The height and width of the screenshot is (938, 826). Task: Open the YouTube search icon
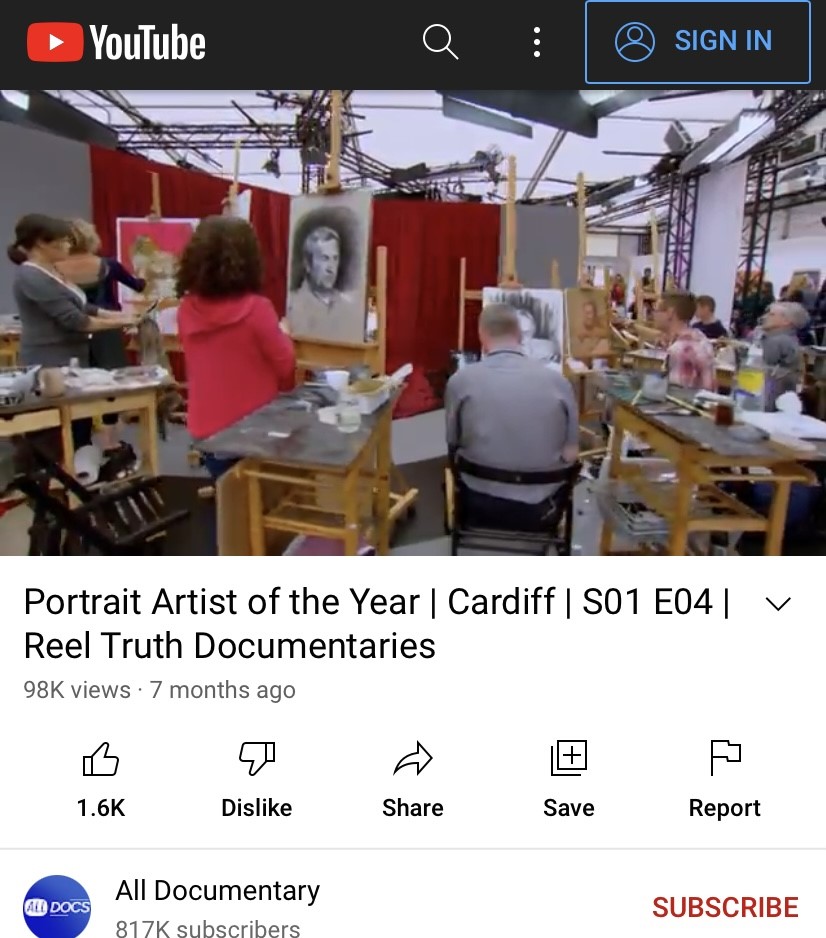click(440, 42)
